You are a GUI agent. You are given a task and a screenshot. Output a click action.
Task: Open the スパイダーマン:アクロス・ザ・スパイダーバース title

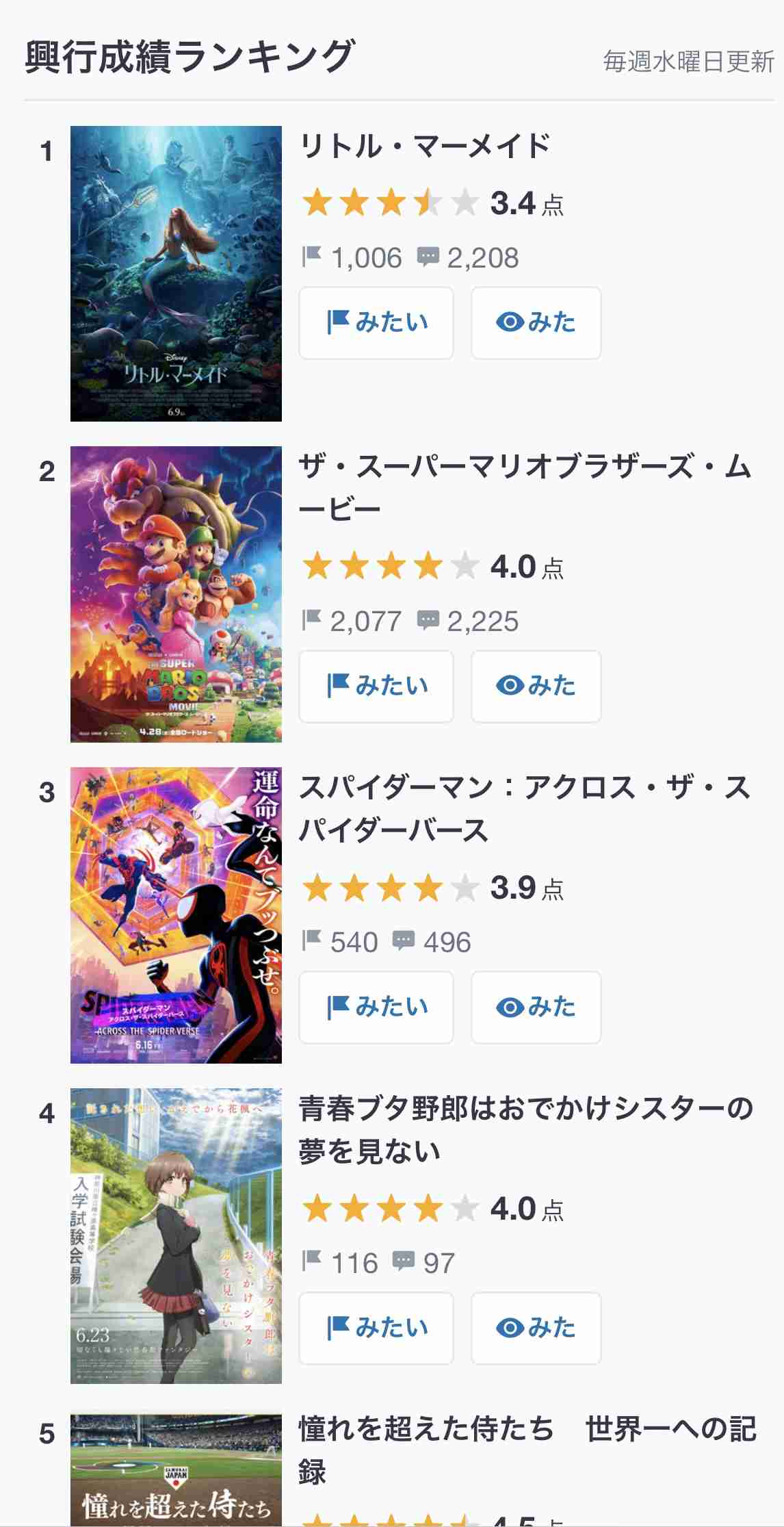coord(525,809)
